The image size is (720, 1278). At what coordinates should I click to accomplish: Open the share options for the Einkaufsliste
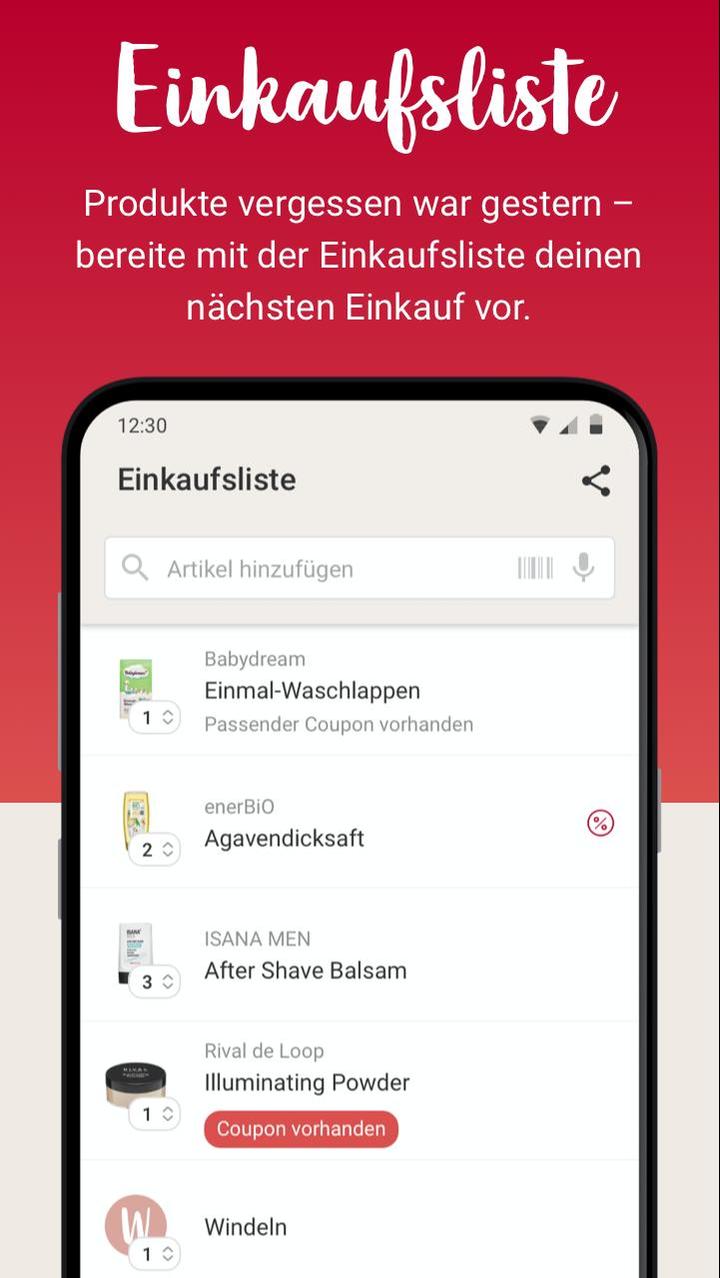(596, 481)
